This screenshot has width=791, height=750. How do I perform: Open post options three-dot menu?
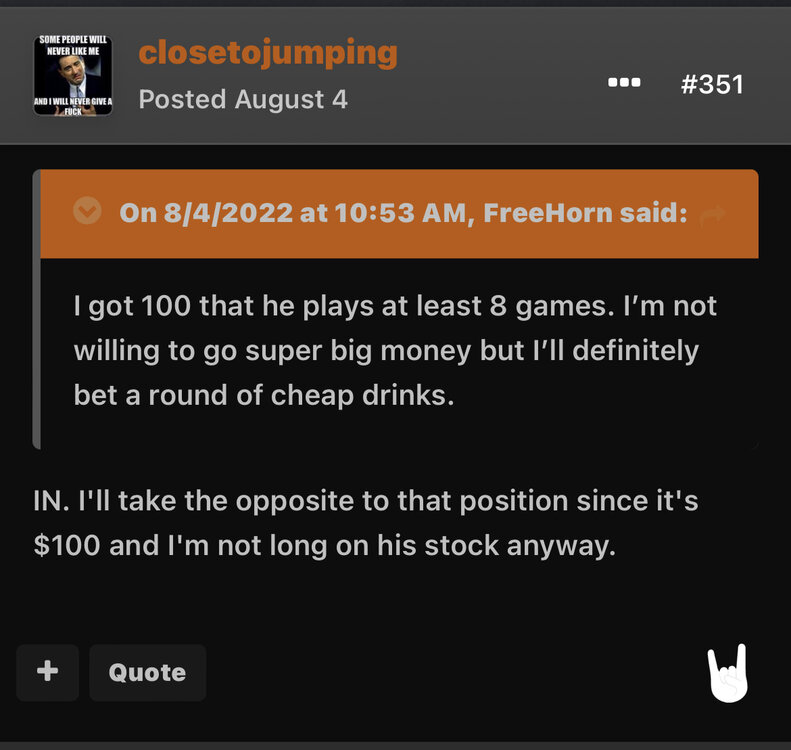(x=624, y=82)
